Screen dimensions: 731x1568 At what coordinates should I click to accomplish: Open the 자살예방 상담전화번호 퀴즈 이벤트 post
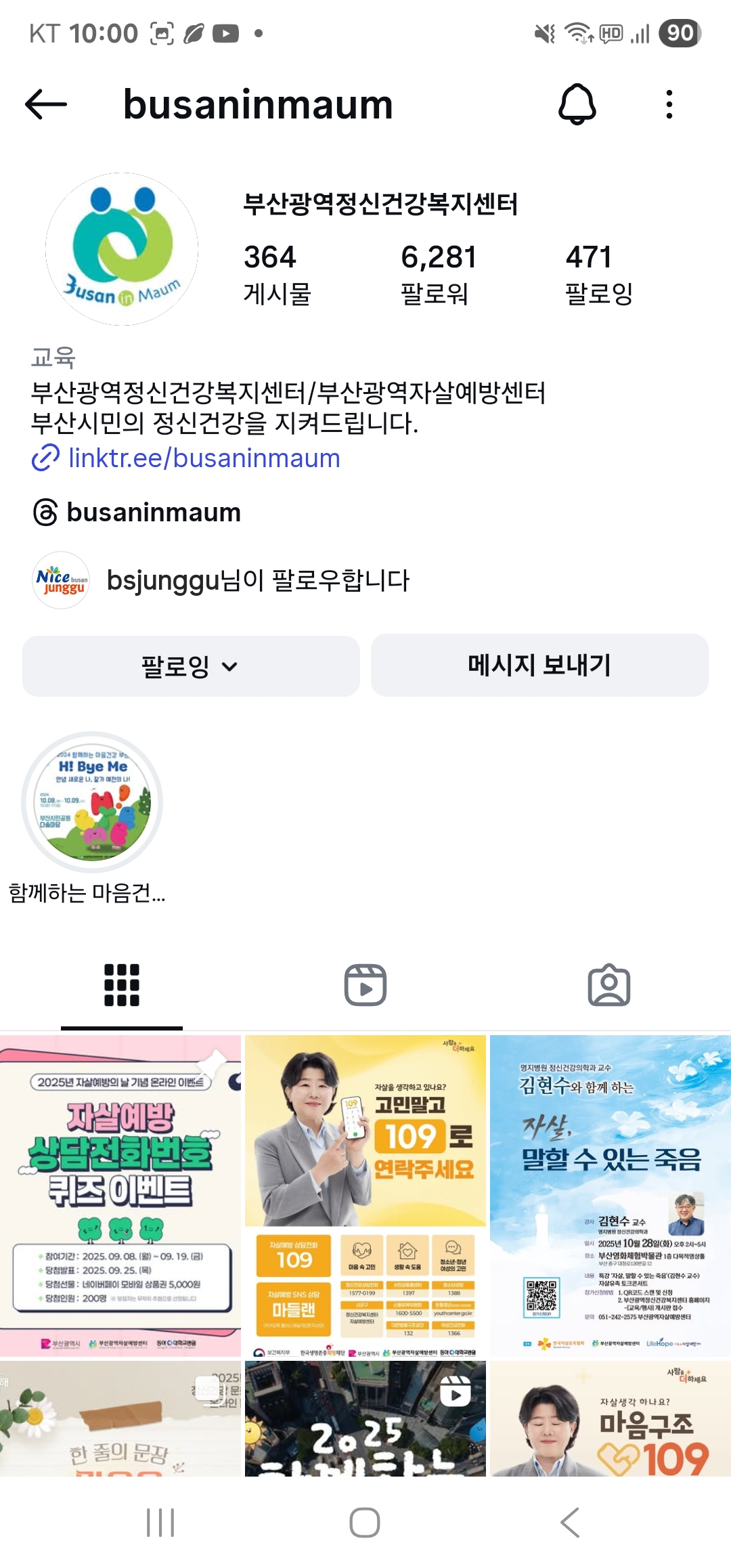click(120, 1196)
